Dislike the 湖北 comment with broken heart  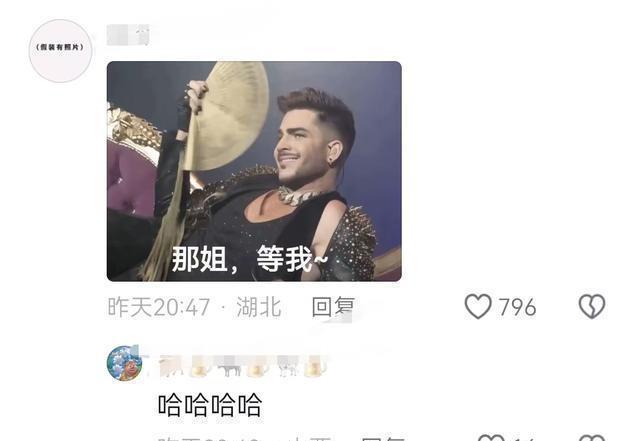point(592,307)
